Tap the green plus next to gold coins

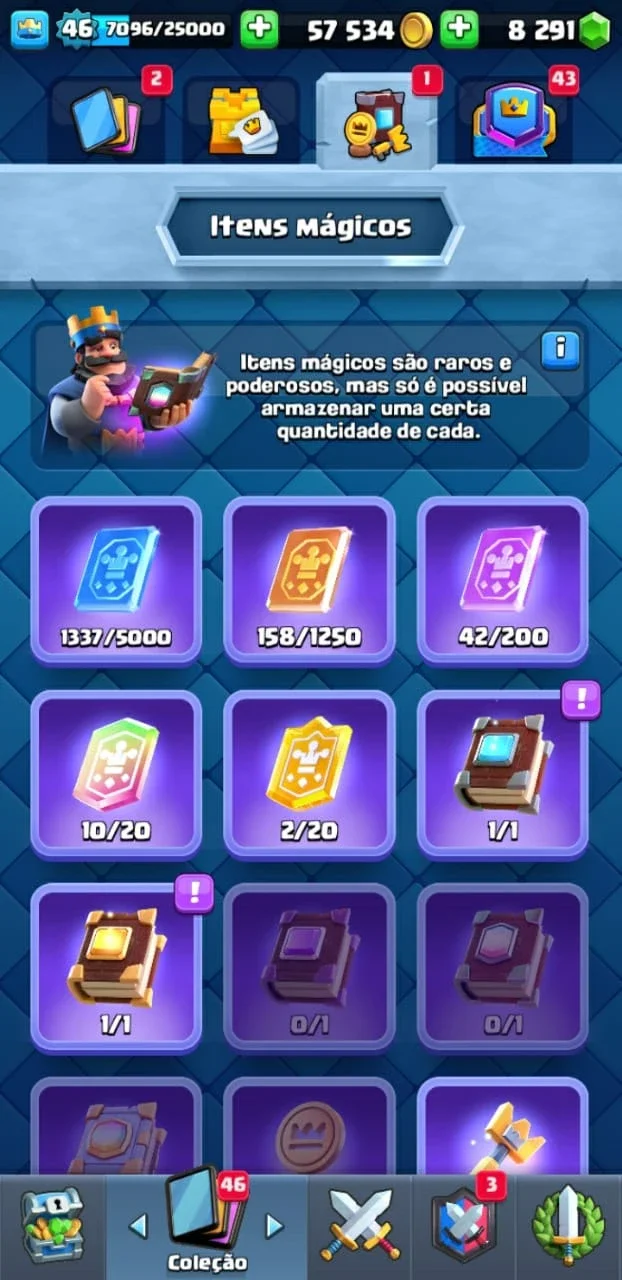pos(460,29)
